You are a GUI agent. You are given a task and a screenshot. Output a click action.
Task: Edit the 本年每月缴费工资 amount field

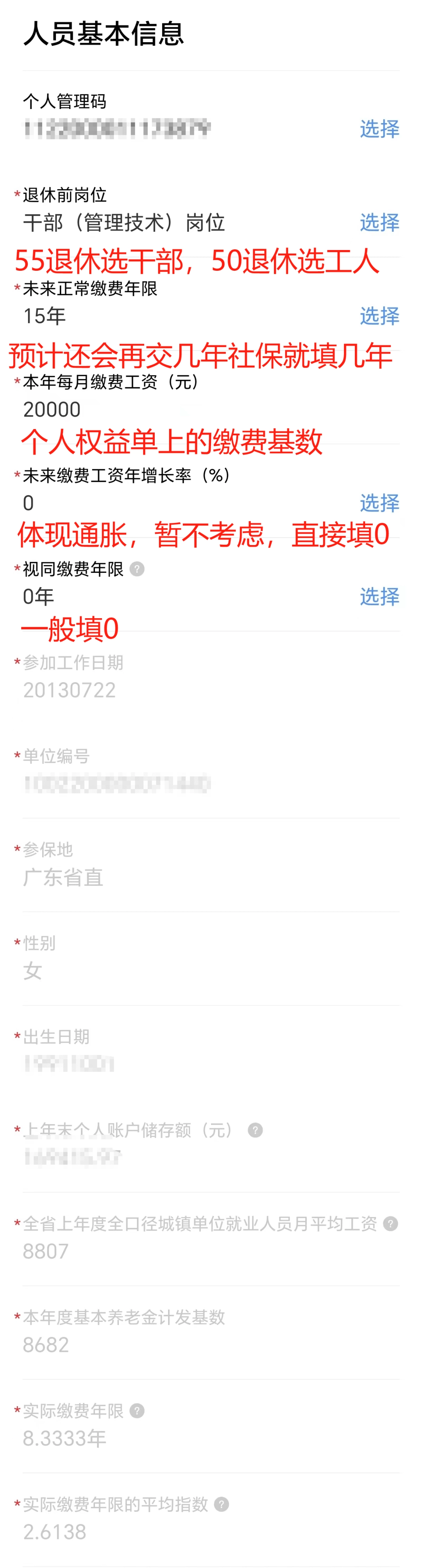tap(52, 409)
